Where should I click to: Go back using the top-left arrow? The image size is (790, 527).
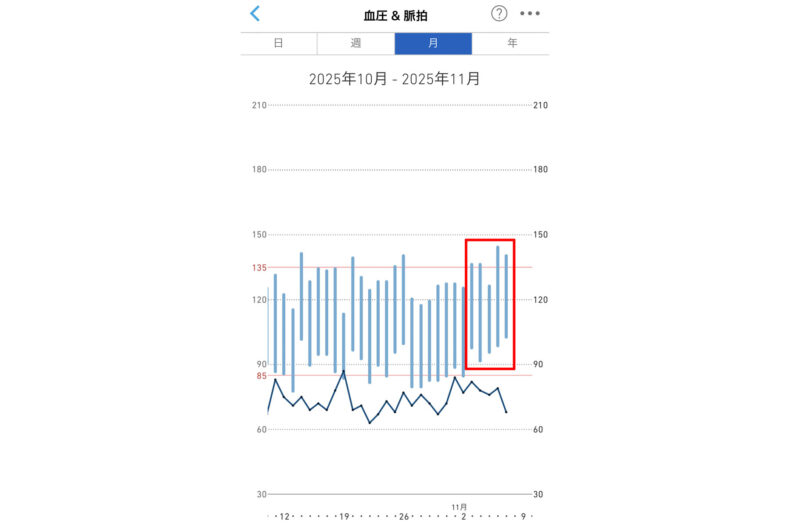tap(255, 14)
